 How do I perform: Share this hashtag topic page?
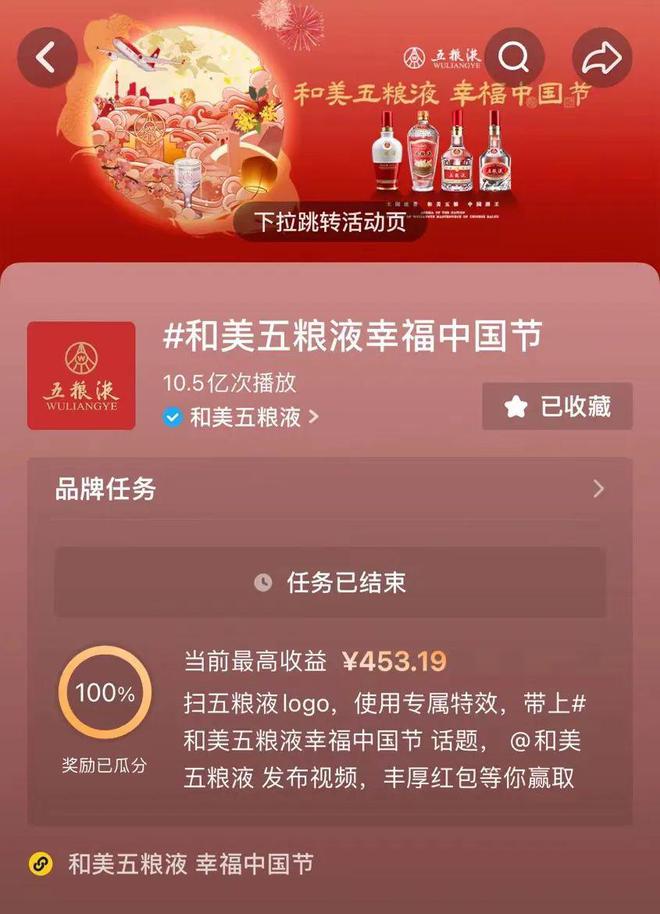coord(602,58)
